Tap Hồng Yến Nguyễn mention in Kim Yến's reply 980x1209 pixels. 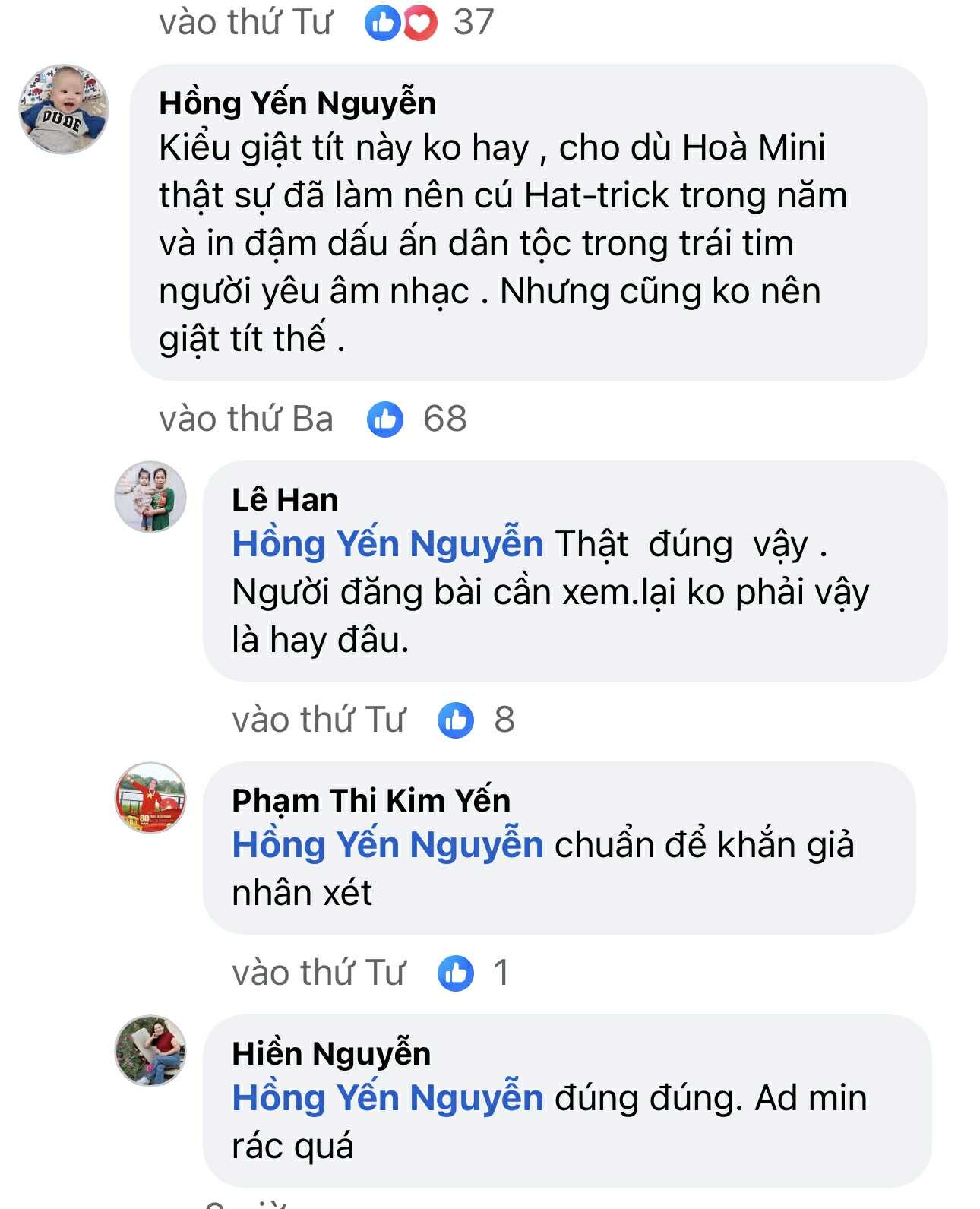click(387, 845)
